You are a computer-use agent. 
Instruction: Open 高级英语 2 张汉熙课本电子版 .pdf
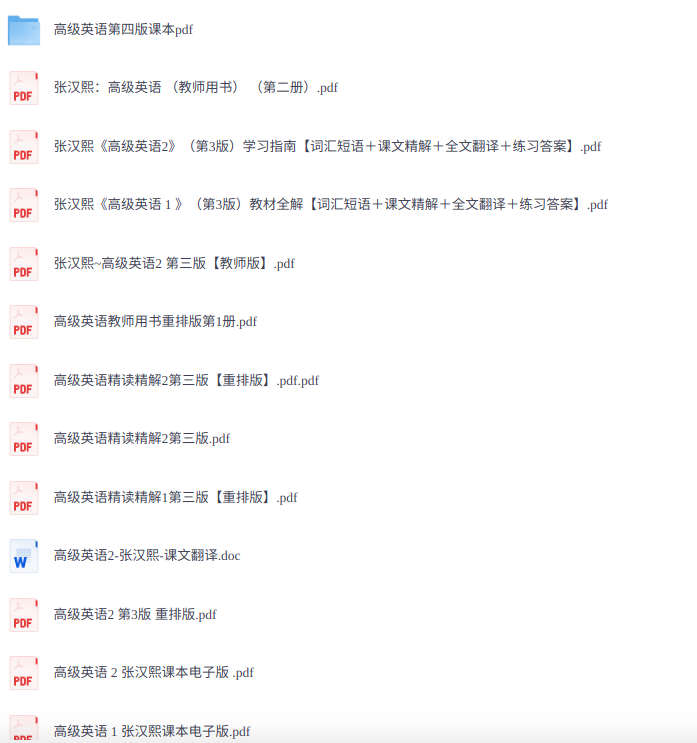(x=153, y=673)
